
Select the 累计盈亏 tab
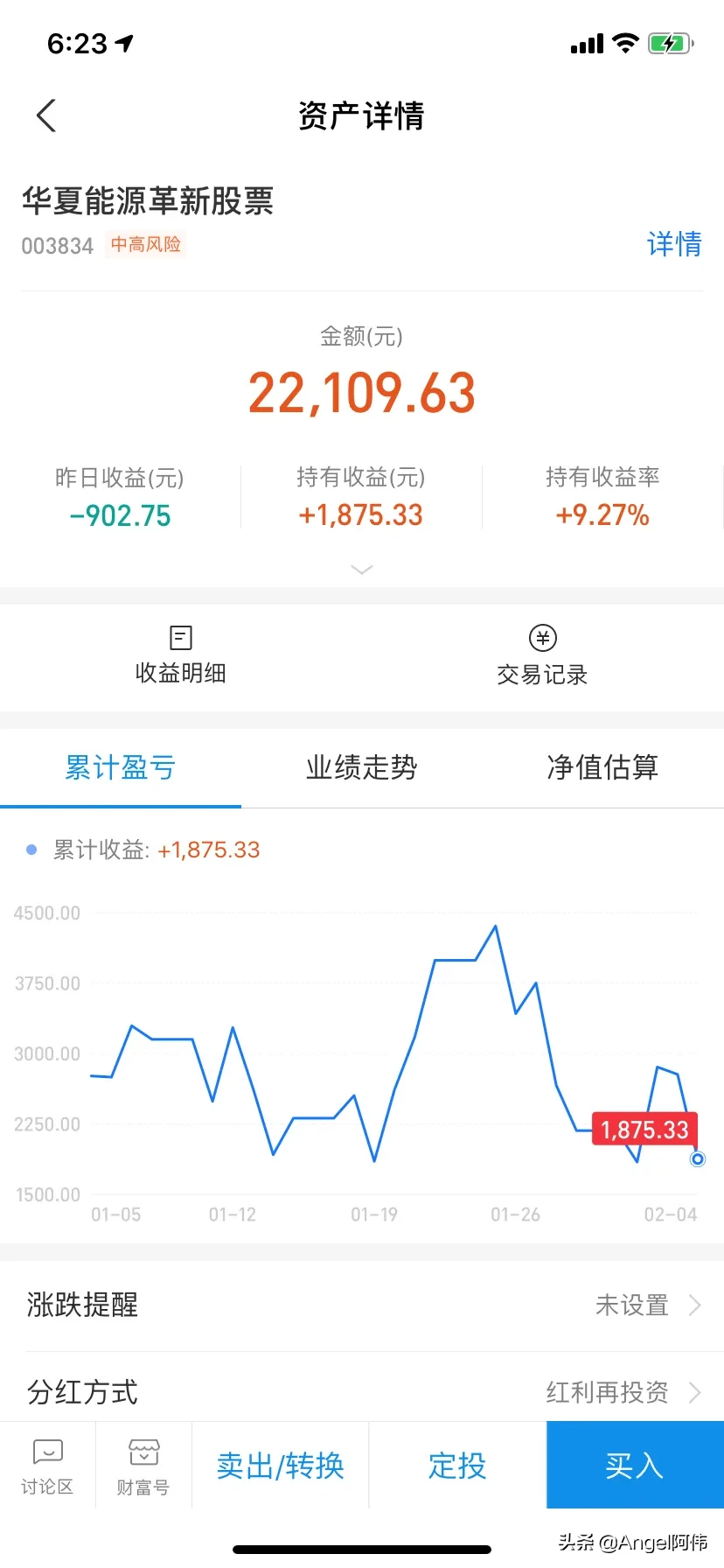click(121, 767)
